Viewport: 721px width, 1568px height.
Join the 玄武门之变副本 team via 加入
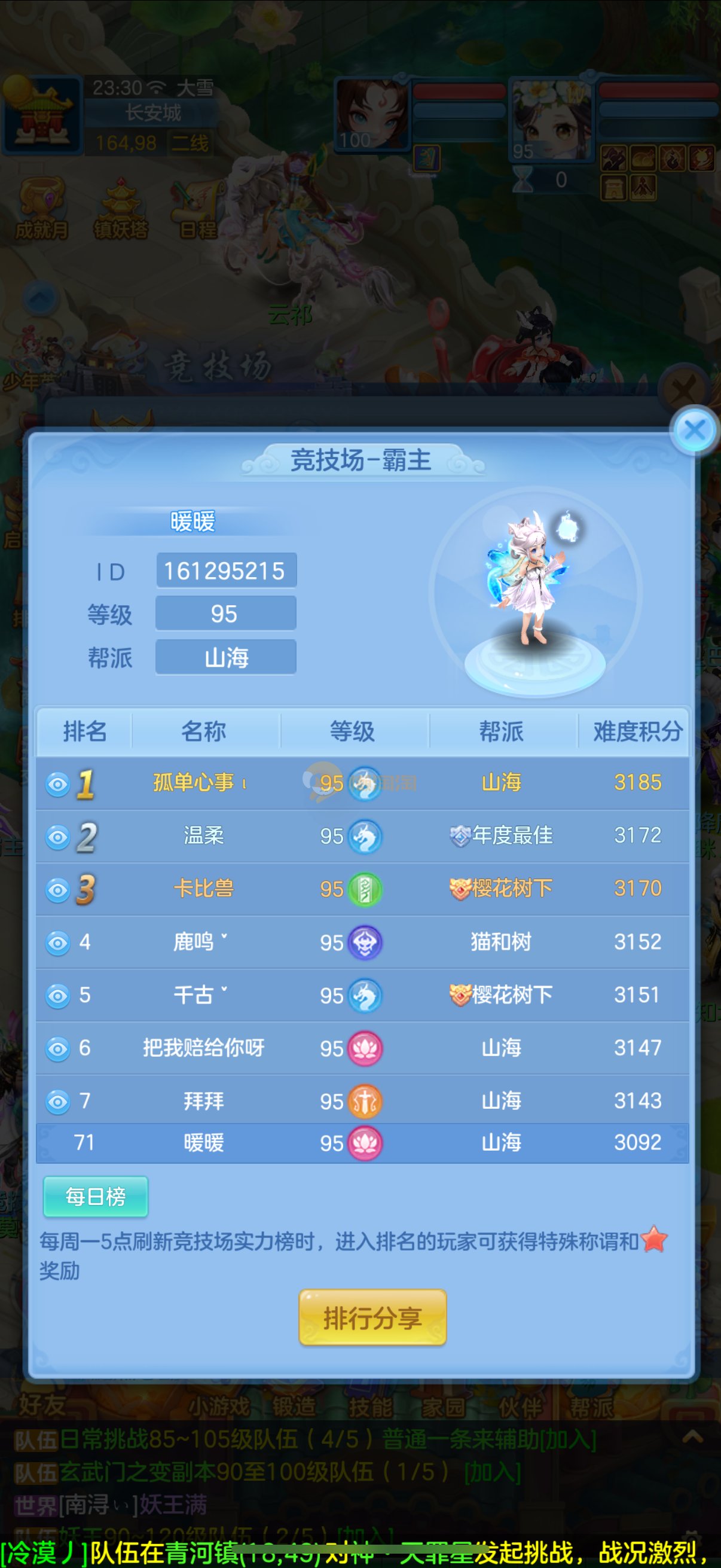[492, 1473]
